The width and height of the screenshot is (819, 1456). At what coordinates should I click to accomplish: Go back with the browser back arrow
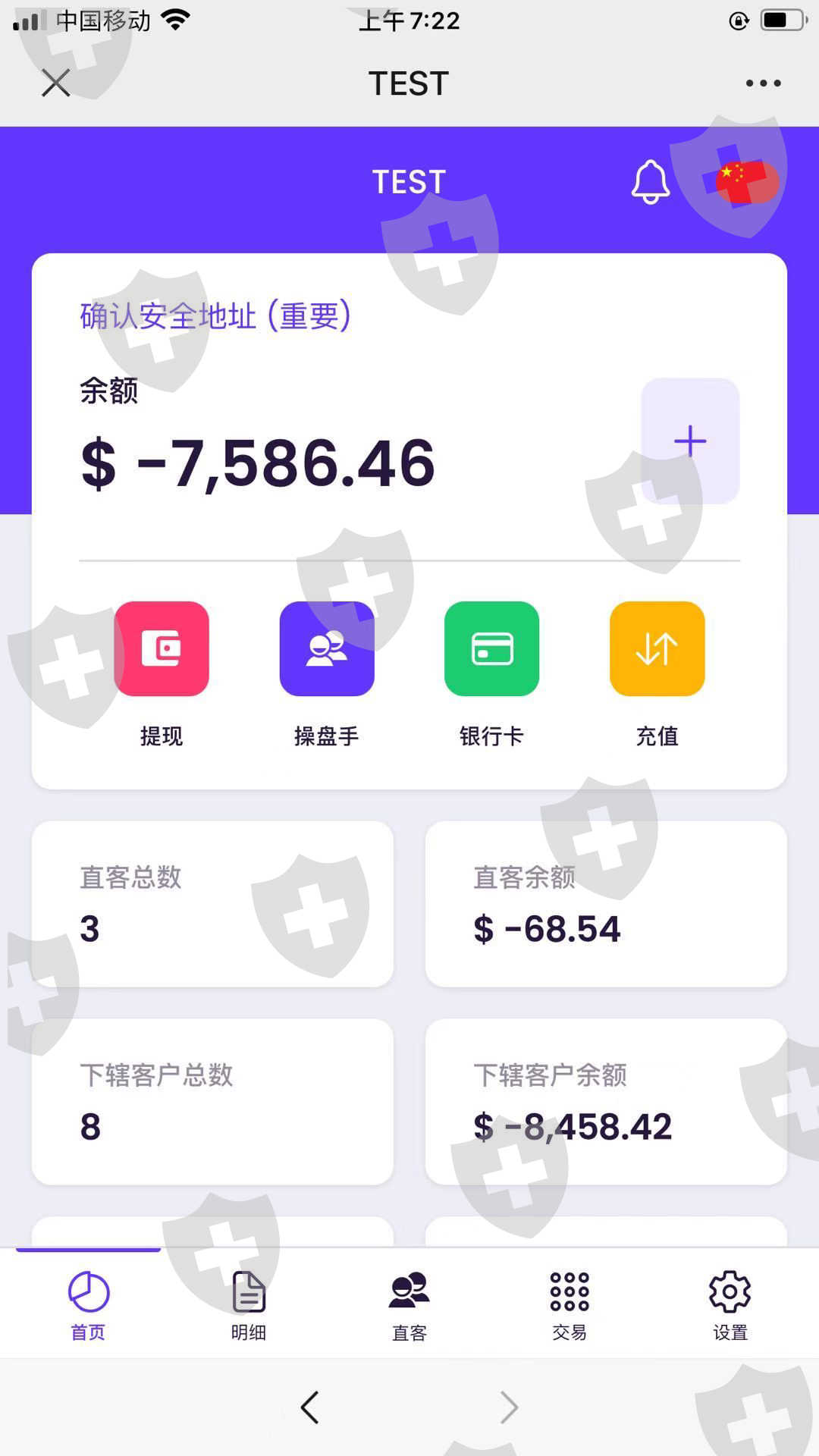click(309, 1407)
